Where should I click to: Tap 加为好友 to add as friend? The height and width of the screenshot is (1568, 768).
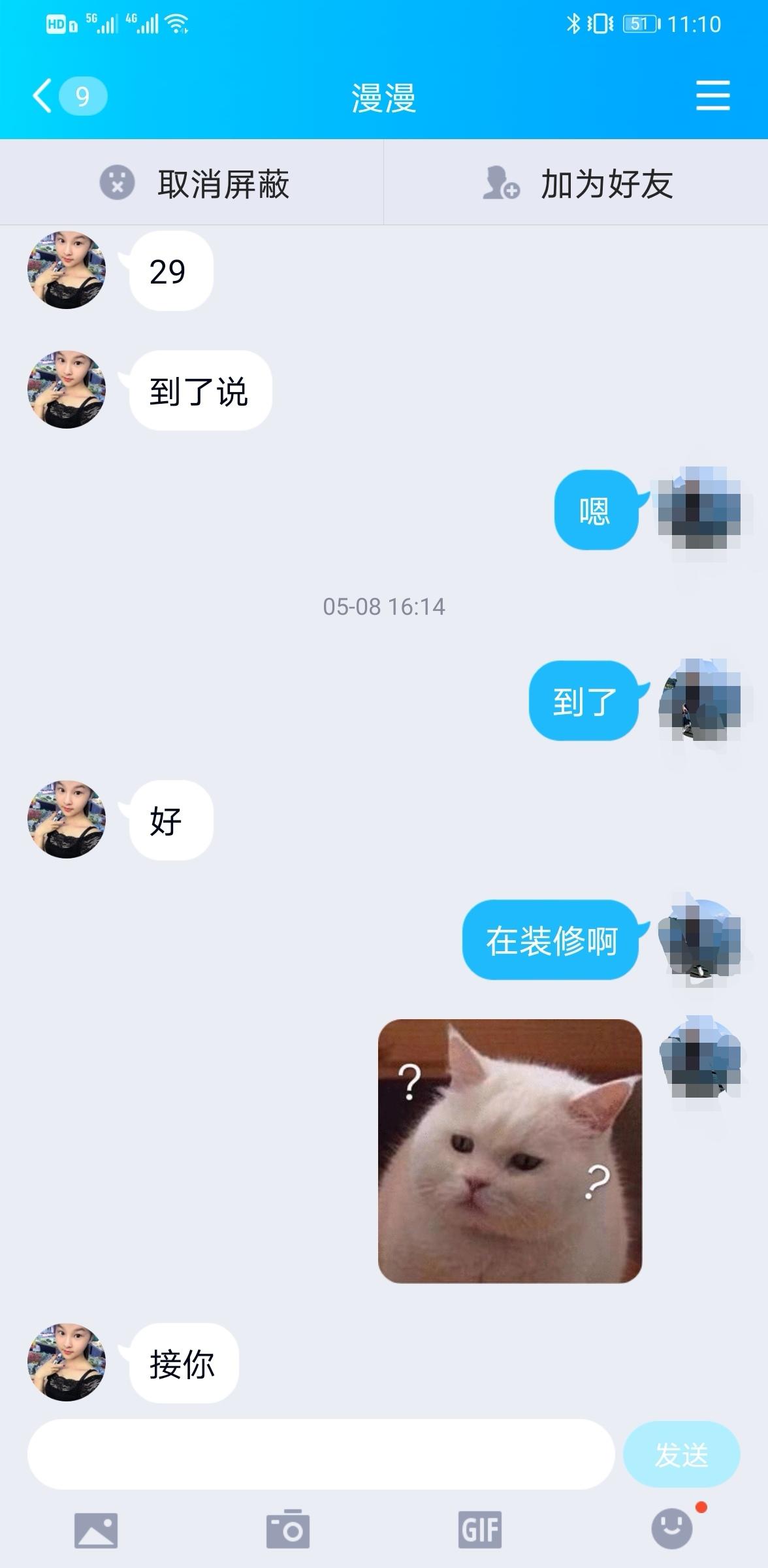[x=576, y=184]
